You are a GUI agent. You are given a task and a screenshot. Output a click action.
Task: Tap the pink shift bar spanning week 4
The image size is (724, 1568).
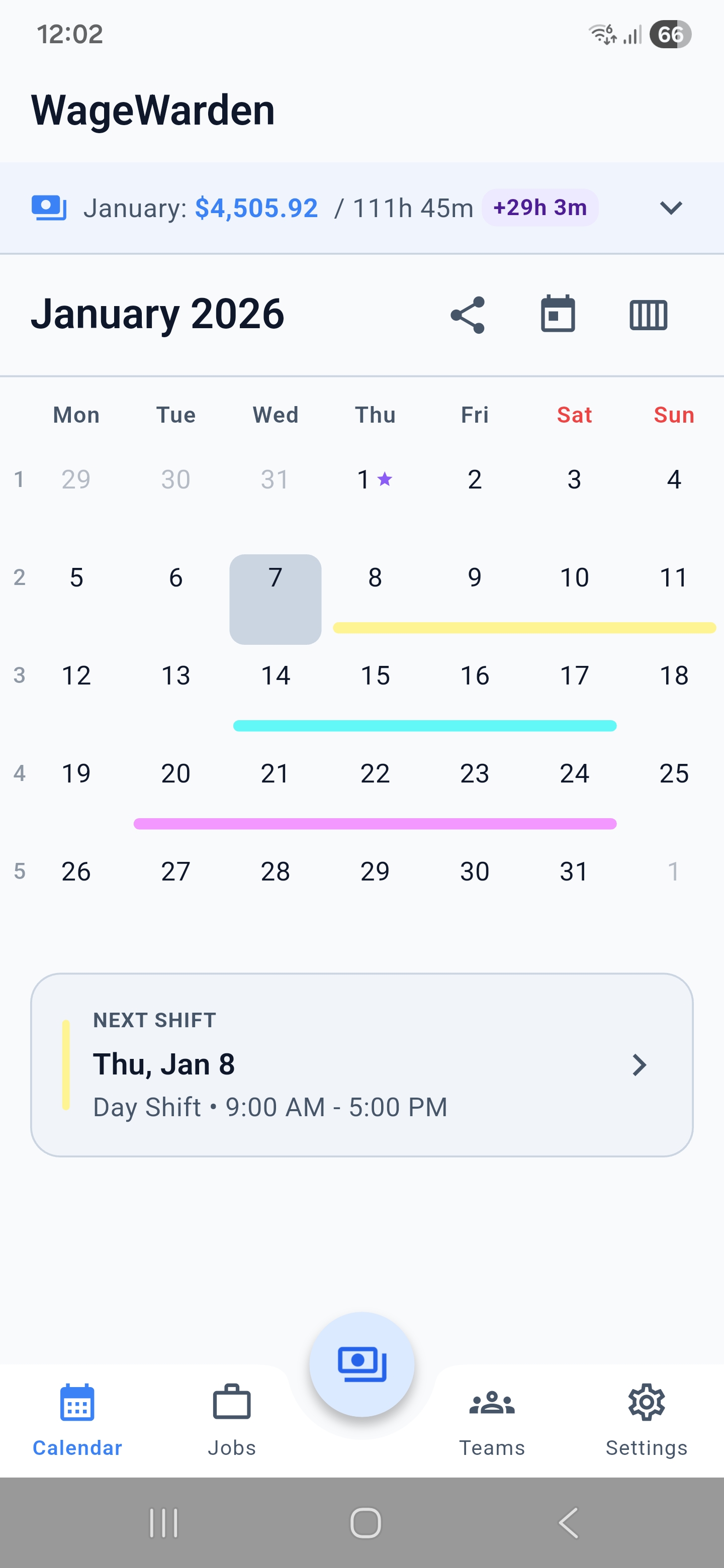375,823
